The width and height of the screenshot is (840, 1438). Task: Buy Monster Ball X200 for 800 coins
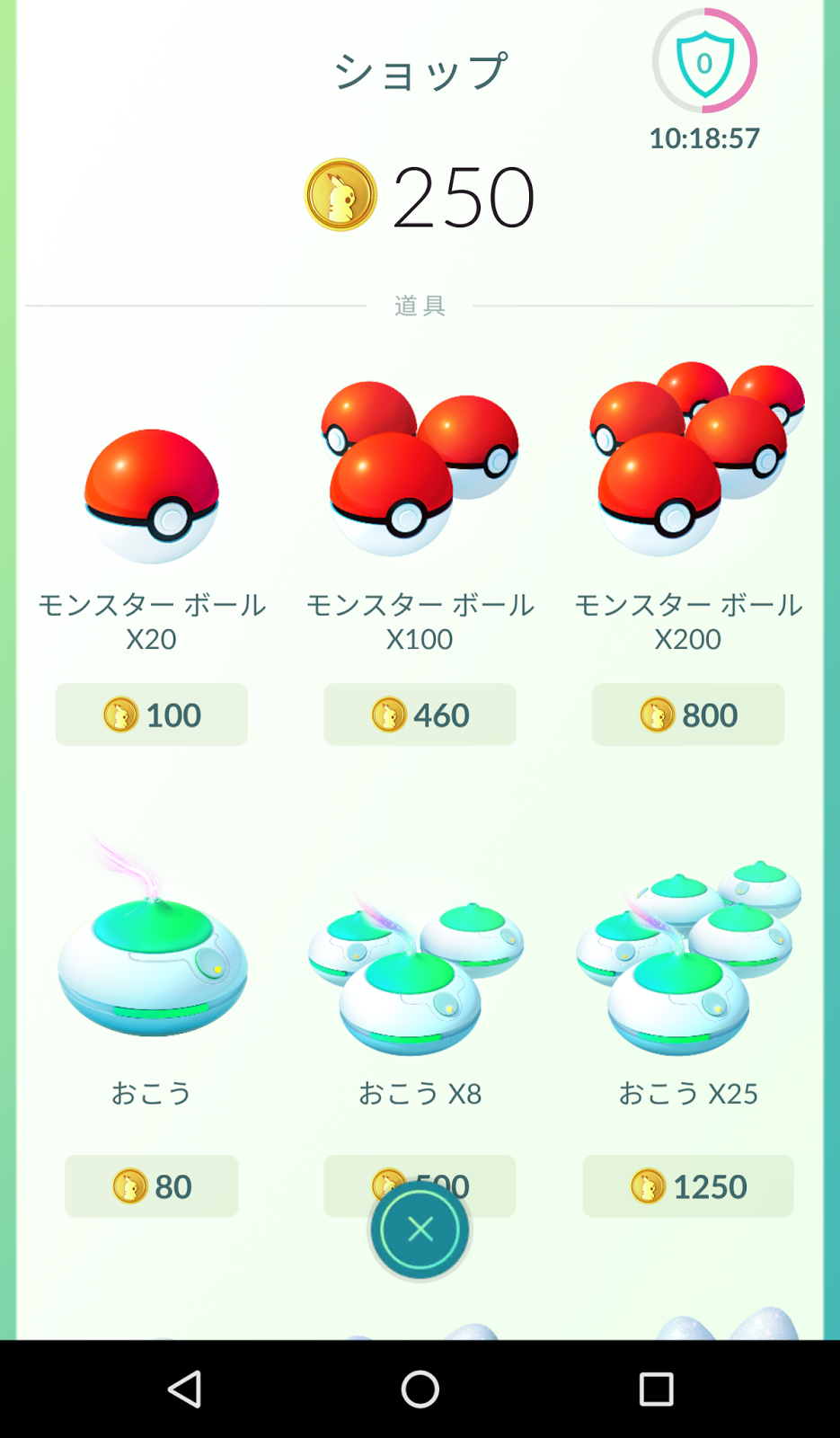click(x=687, y=715)
